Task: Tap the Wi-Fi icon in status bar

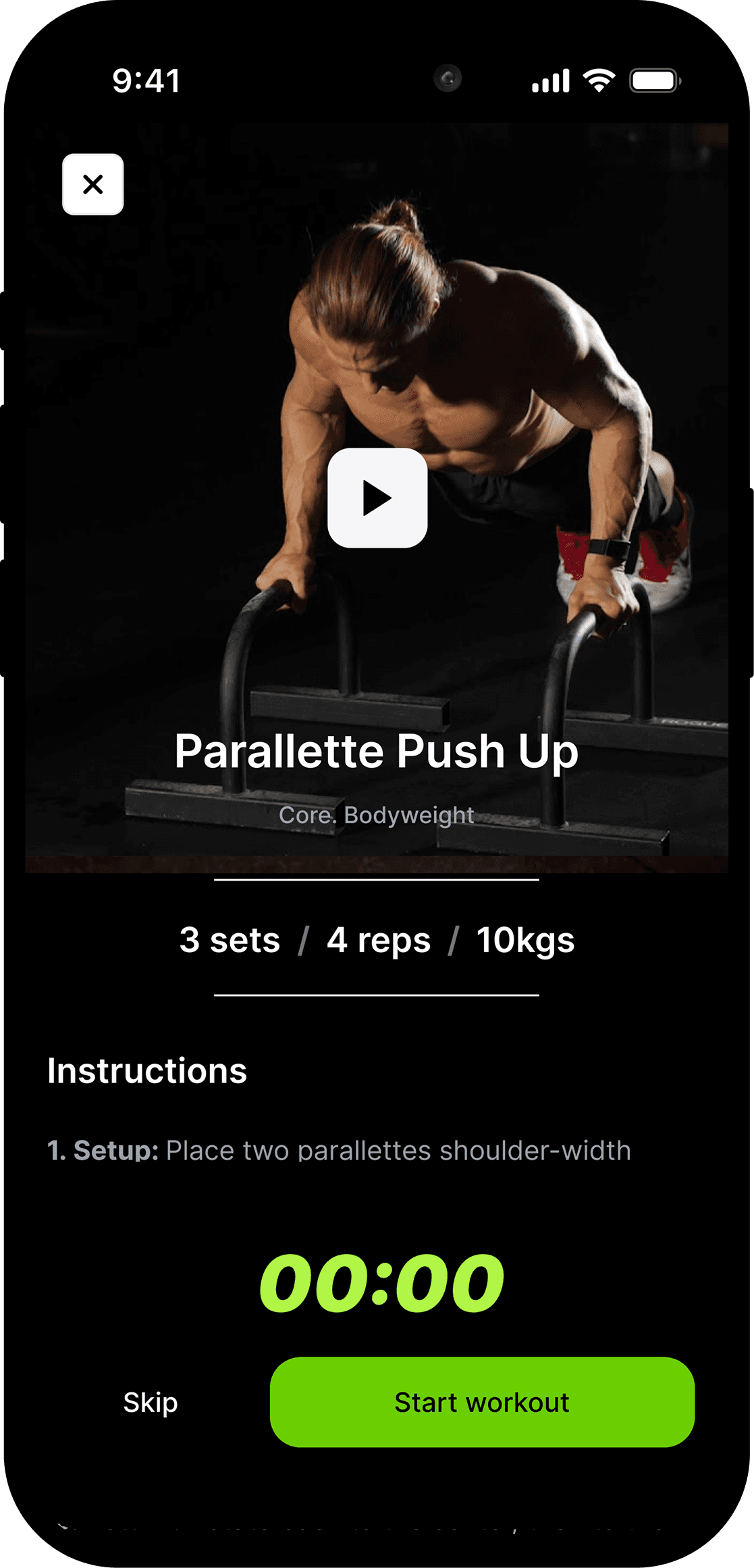Action: (x=597, y=79)
